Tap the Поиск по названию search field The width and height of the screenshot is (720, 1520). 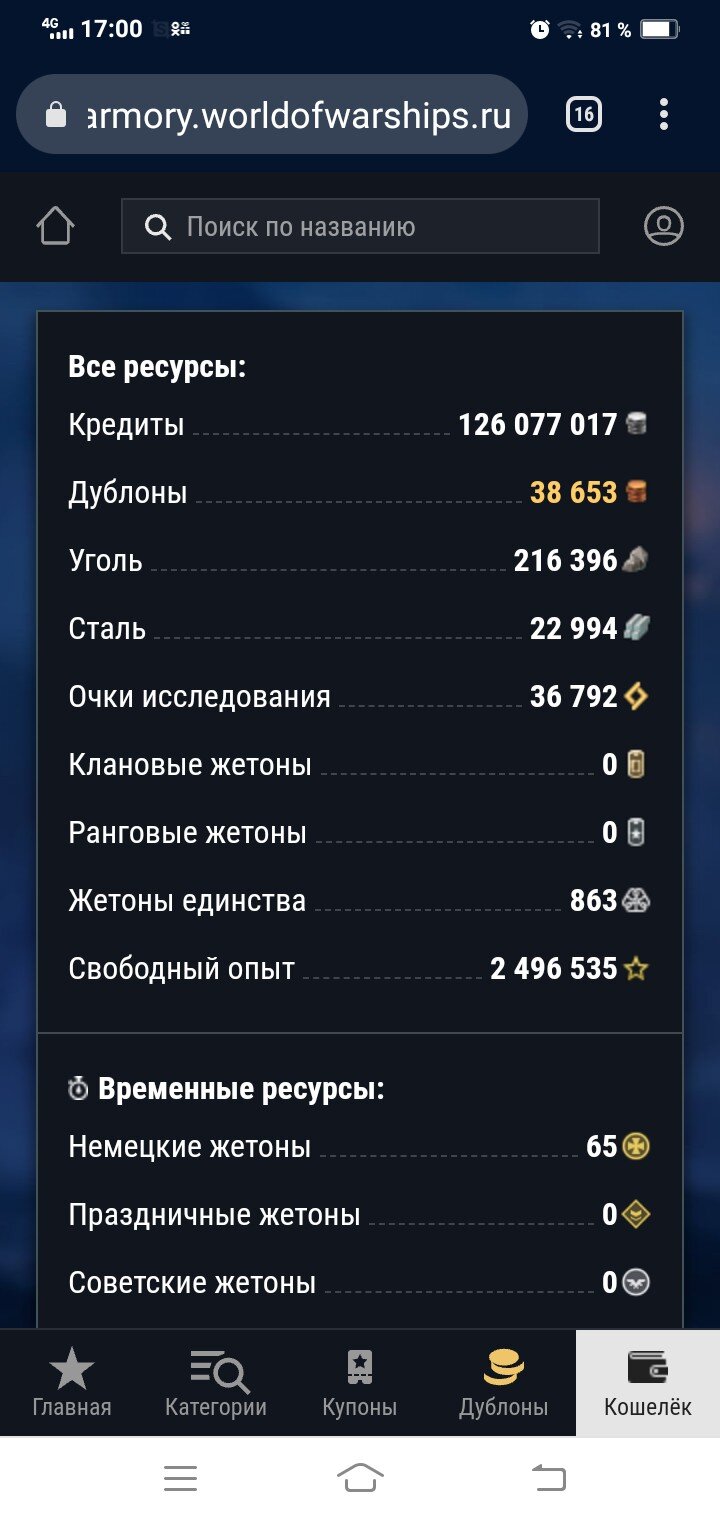tap(360, 226)
